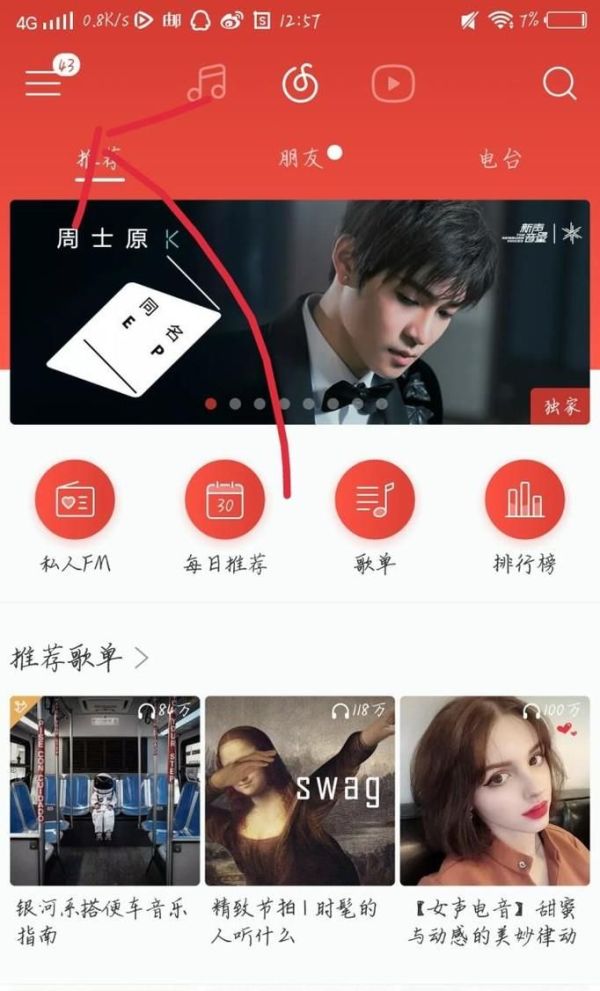Switch to the 朋友 tab
This screenshot has width=600, height=991.
pyautogui.click(x=302, y=158)
